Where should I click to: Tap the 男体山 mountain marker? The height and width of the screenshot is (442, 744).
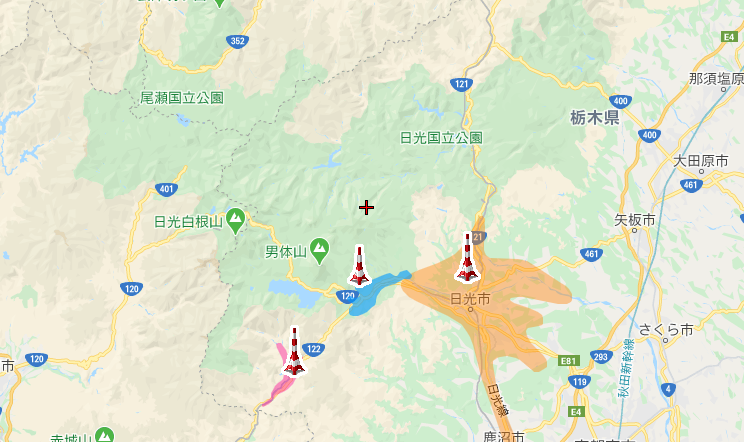pos(319,246)
